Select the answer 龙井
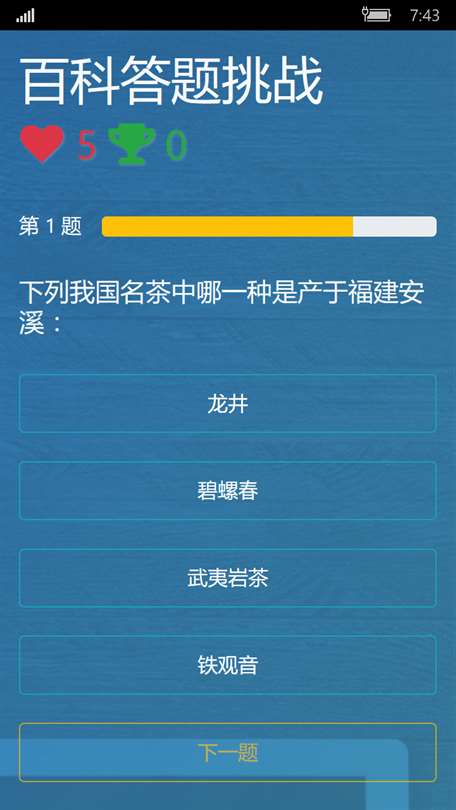Image resolution: width=456 pixels, height=810 pixels. coord(228,403)
